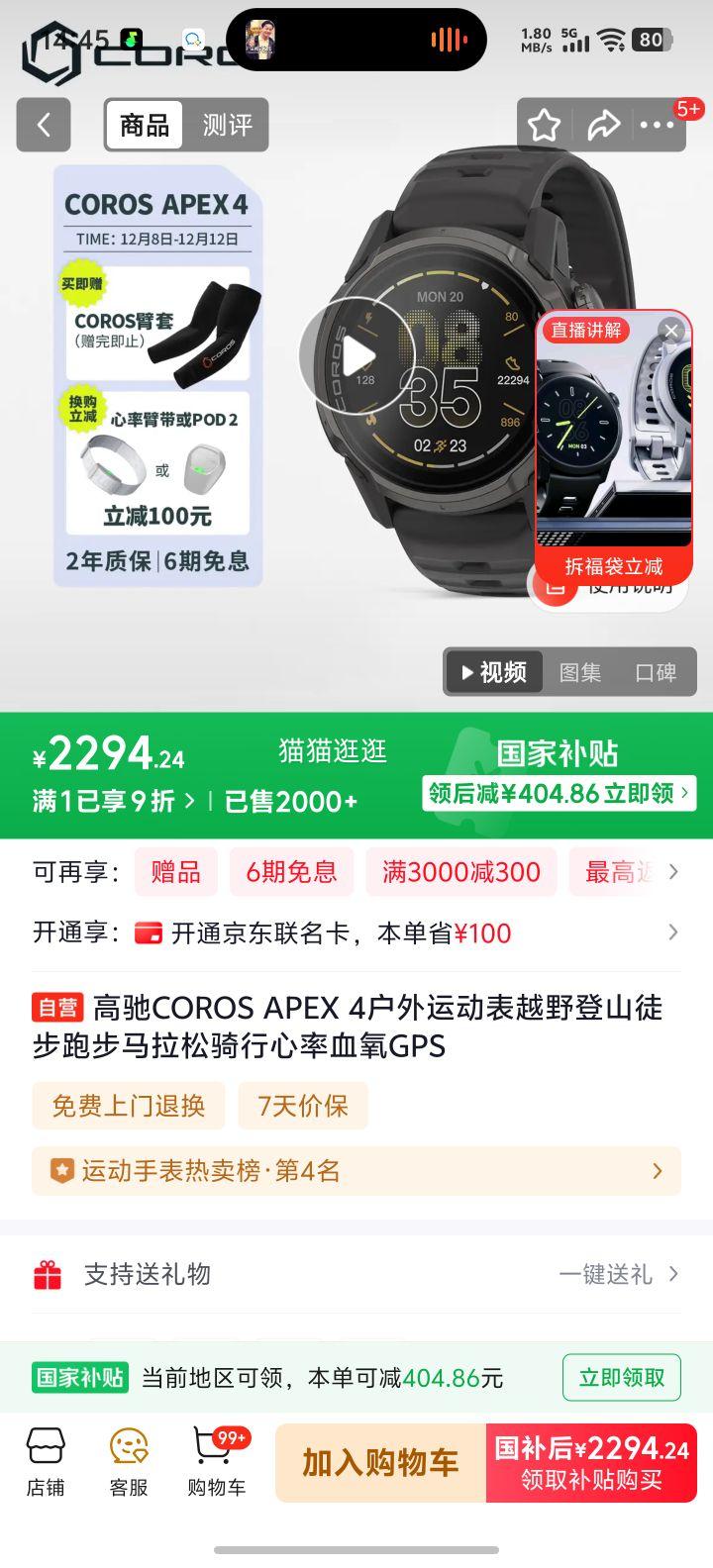Open 开通京东联名卡 details with the arrow
This screenshot has height=1568, width=713.
(x=672, y=932)
